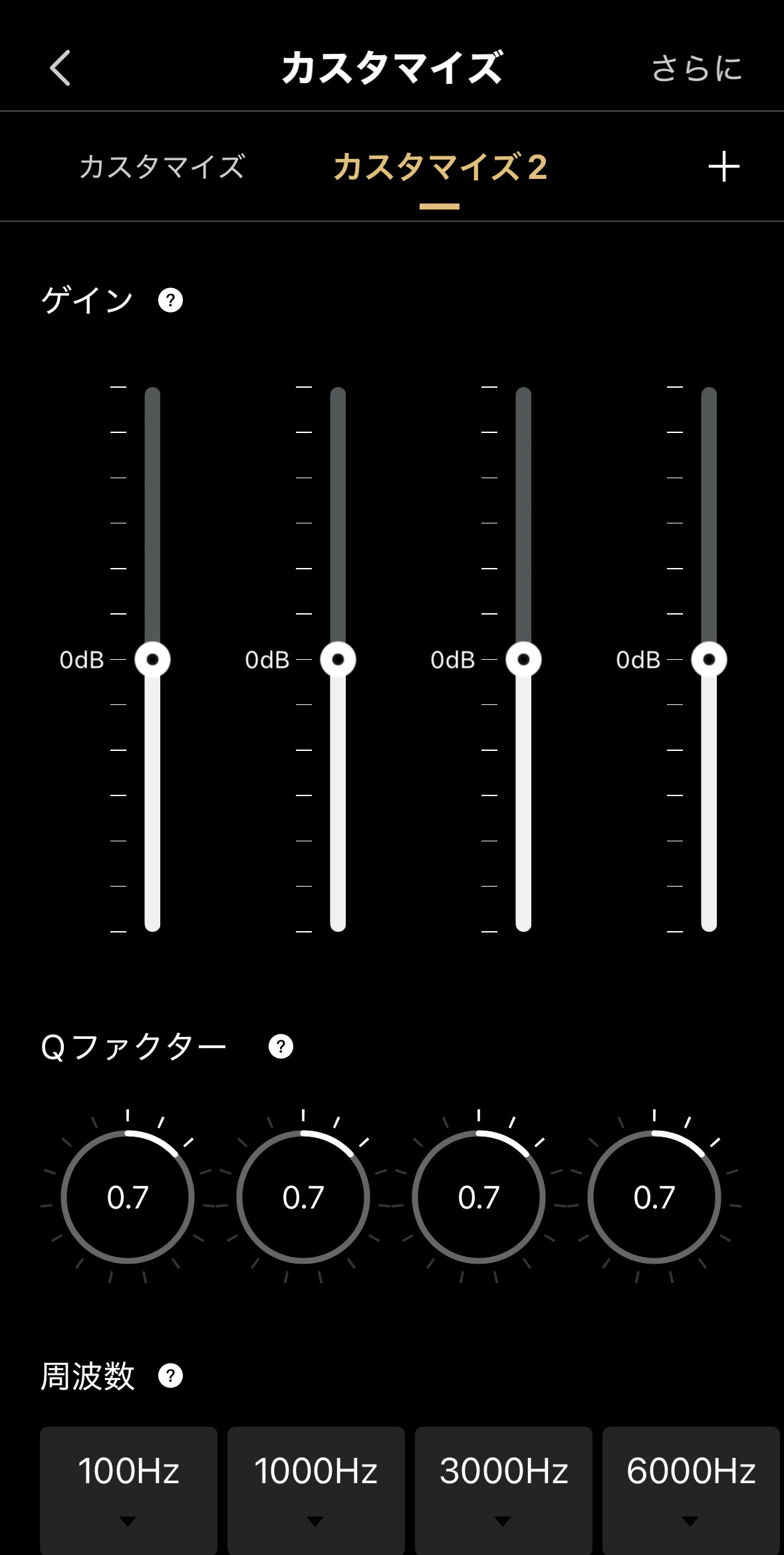Select the カスタマイズ2 tab

click(440, 166)
